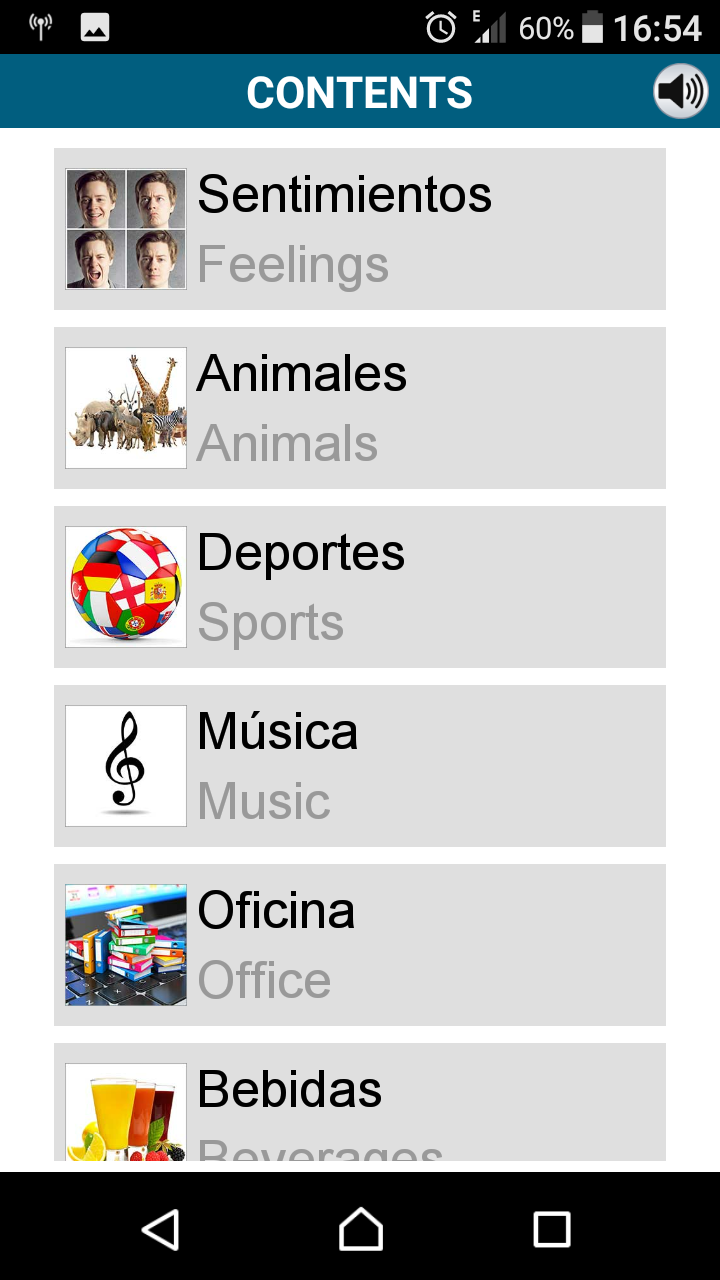Click the flag soccer ball icon for Deportes
The width and height of the screenshot is (720, 1280).
[x=125, y=586]
